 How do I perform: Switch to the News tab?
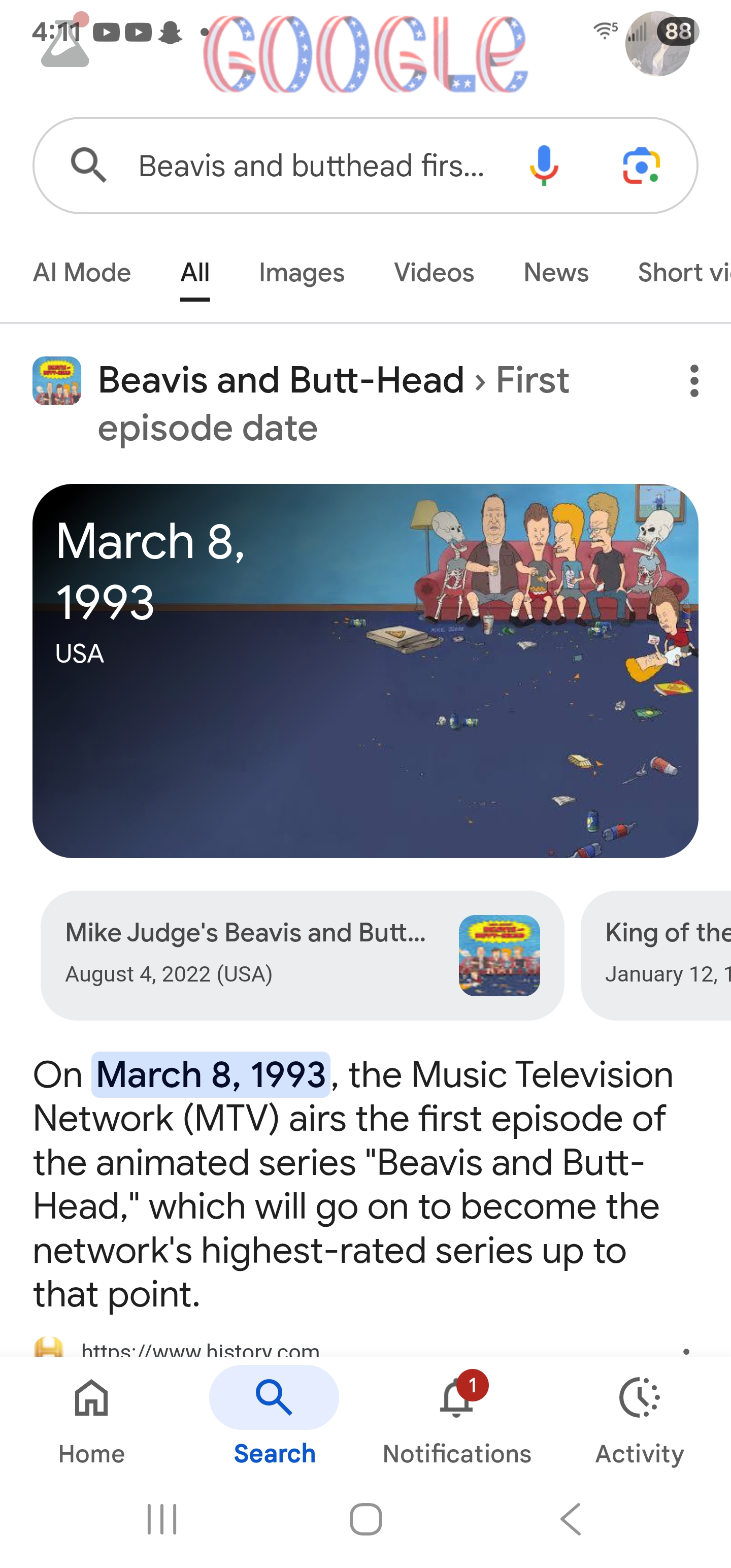point(556,272)
